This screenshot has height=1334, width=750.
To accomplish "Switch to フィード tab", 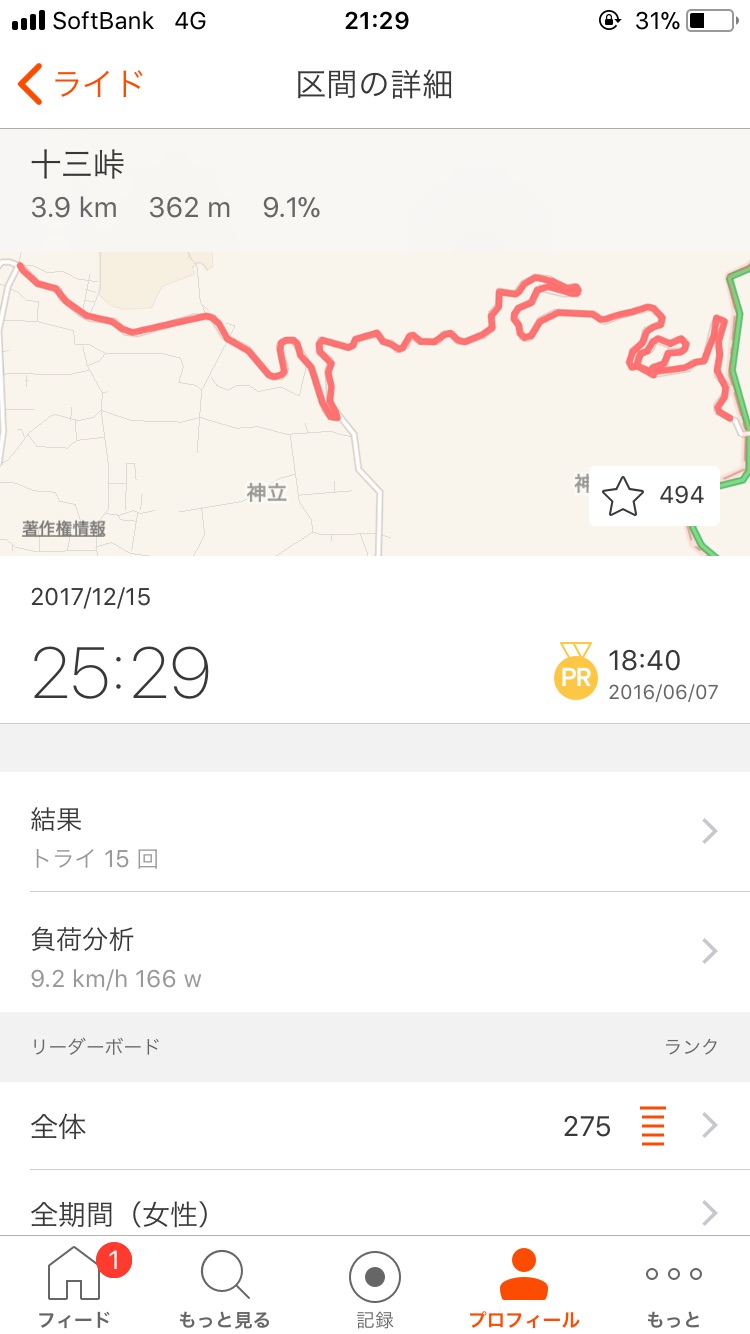I will pyautogui.click(x=75, y=1286).
